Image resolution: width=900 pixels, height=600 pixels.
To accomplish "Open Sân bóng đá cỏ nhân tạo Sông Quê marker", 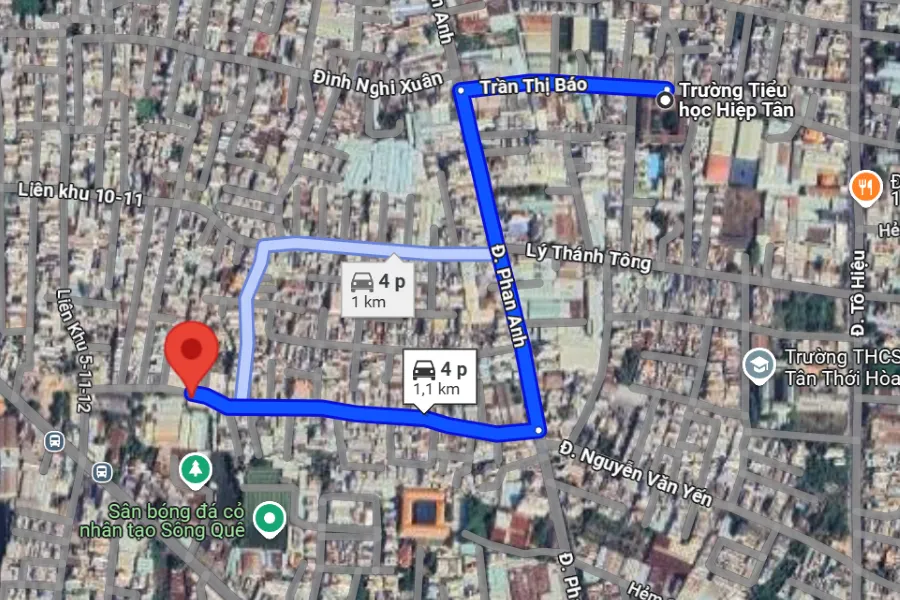I will 269,518.
